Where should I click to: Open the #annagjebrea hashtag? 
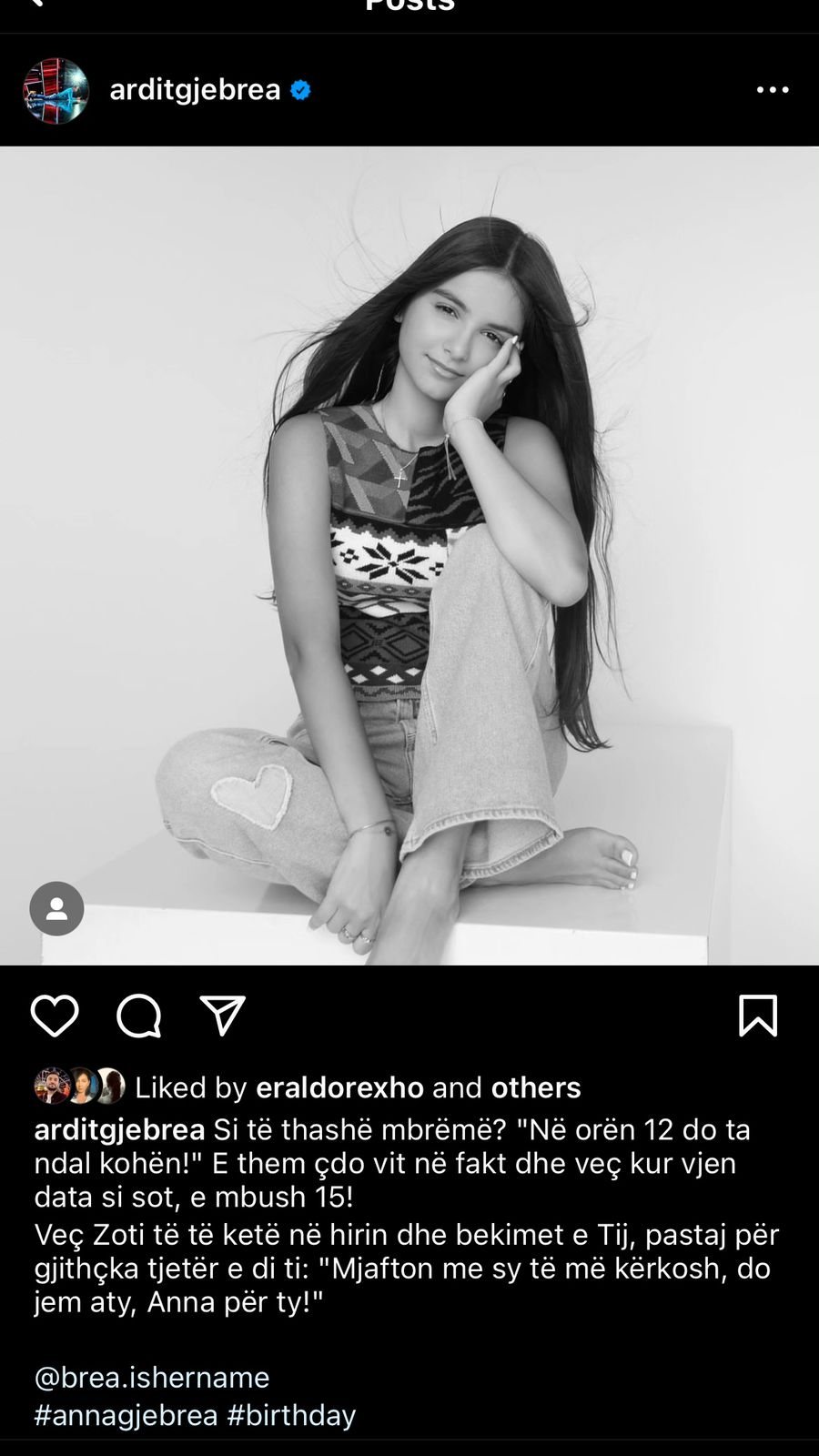[x=126, y=1415]
